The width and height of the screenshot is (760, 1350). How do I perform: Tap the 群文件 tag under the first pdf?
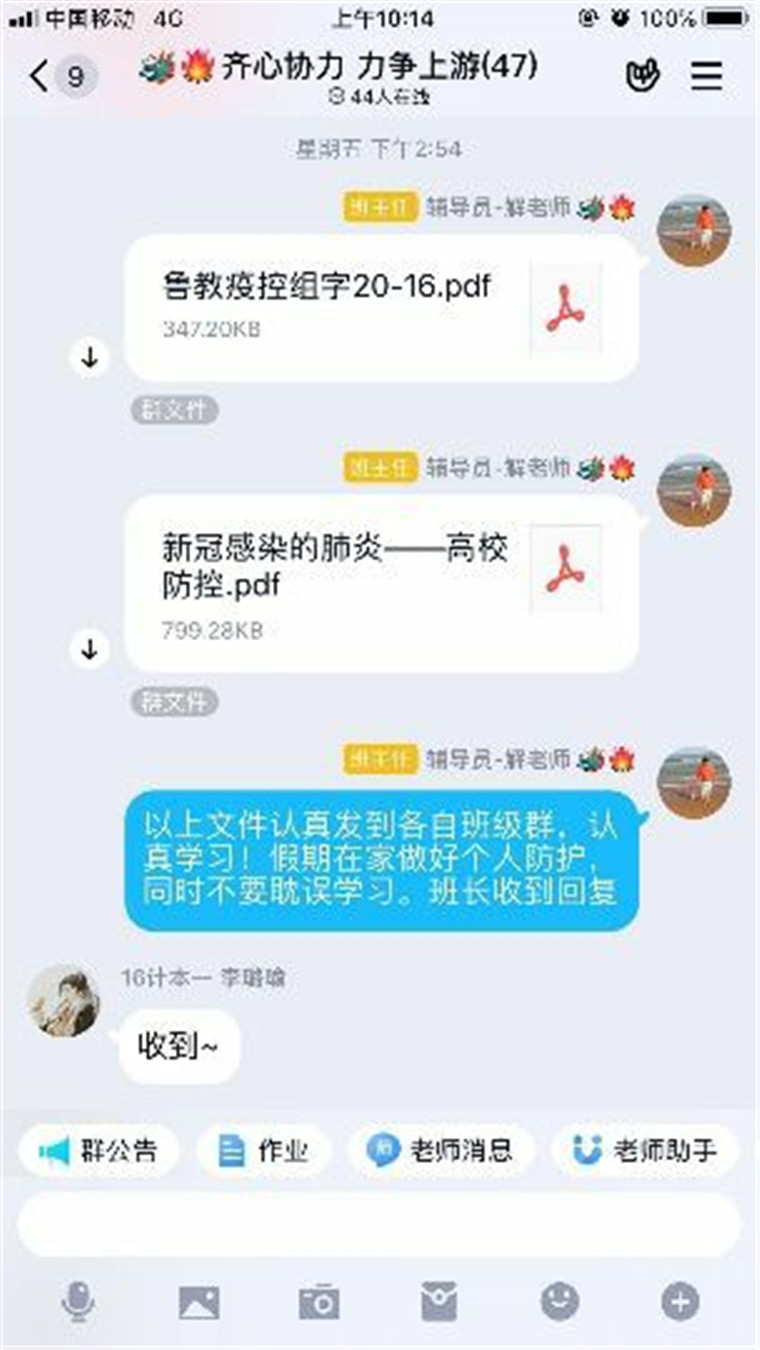pyautogui.click(x=174, y=410)
